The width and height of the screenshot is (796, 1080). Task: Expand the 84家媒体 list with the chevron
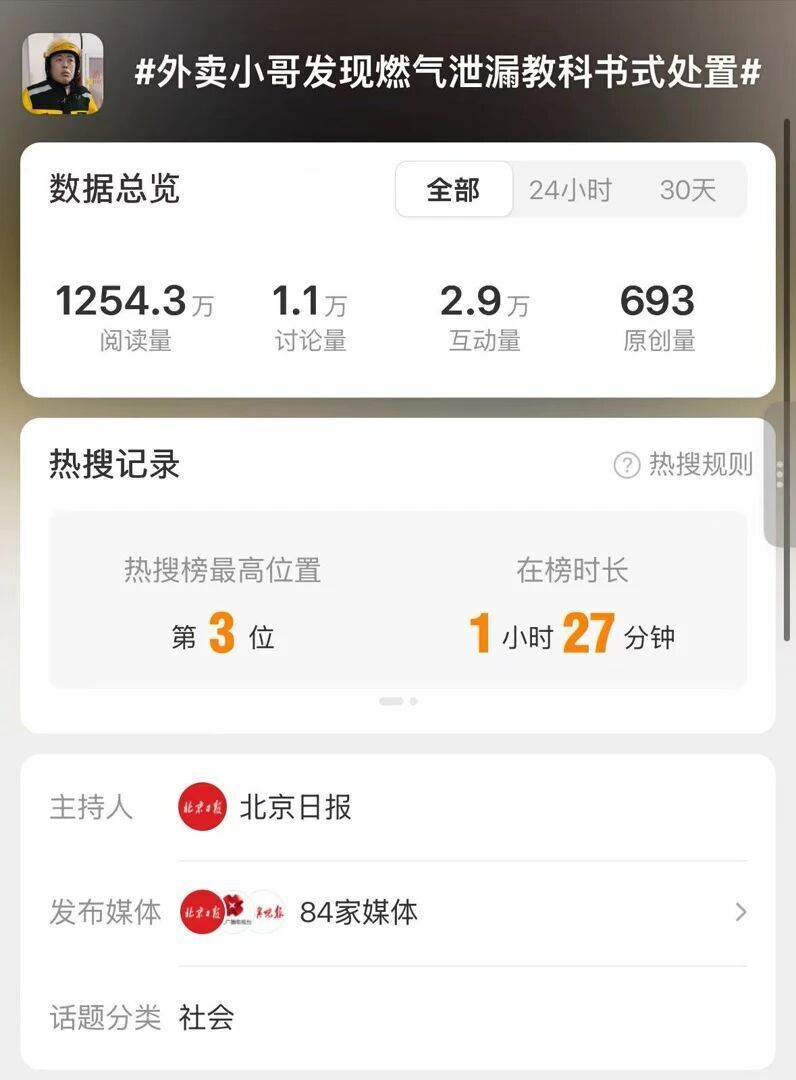point(740,911)
